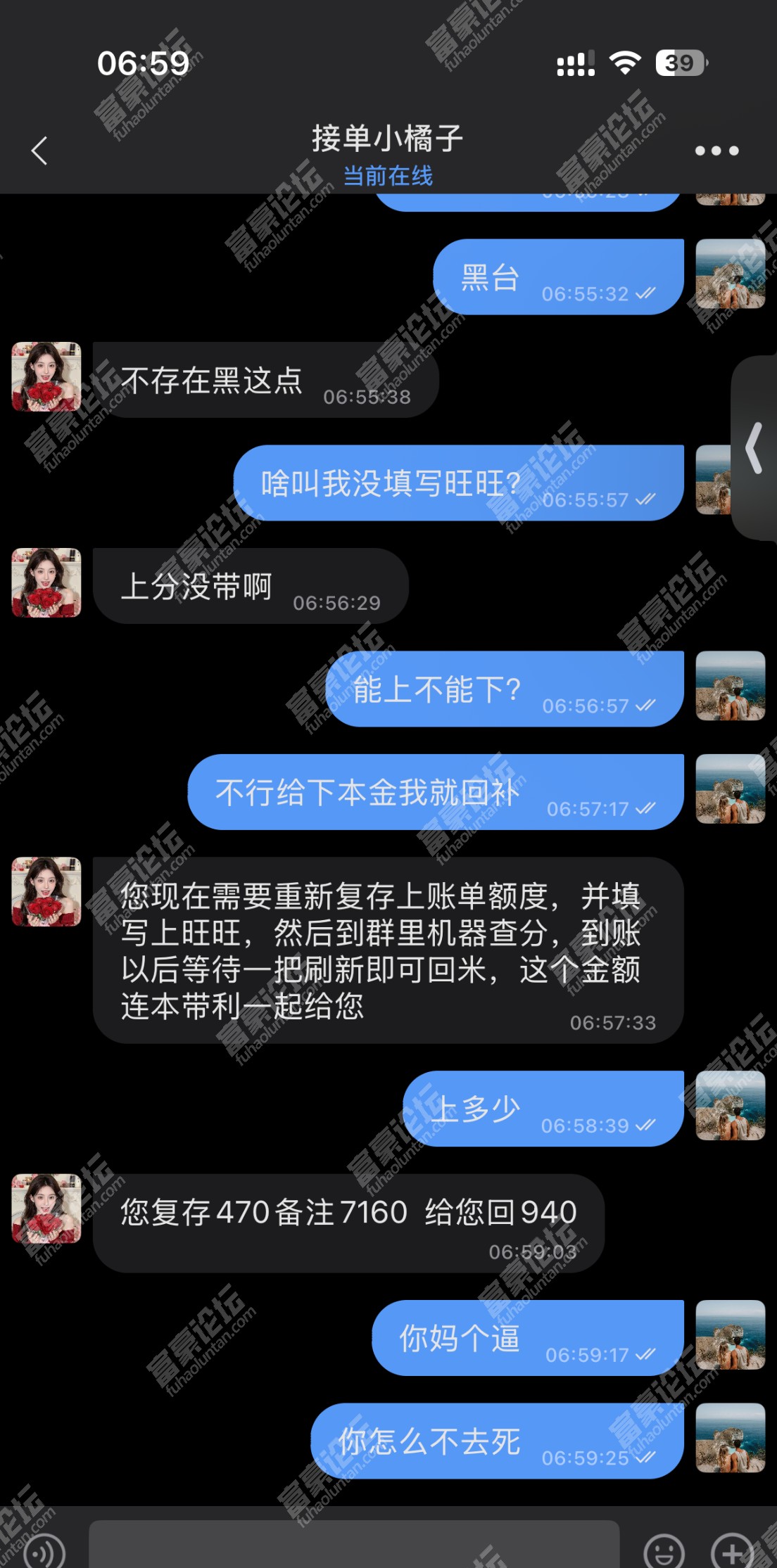Open the plus attachment menu

tap(732, 1551)
